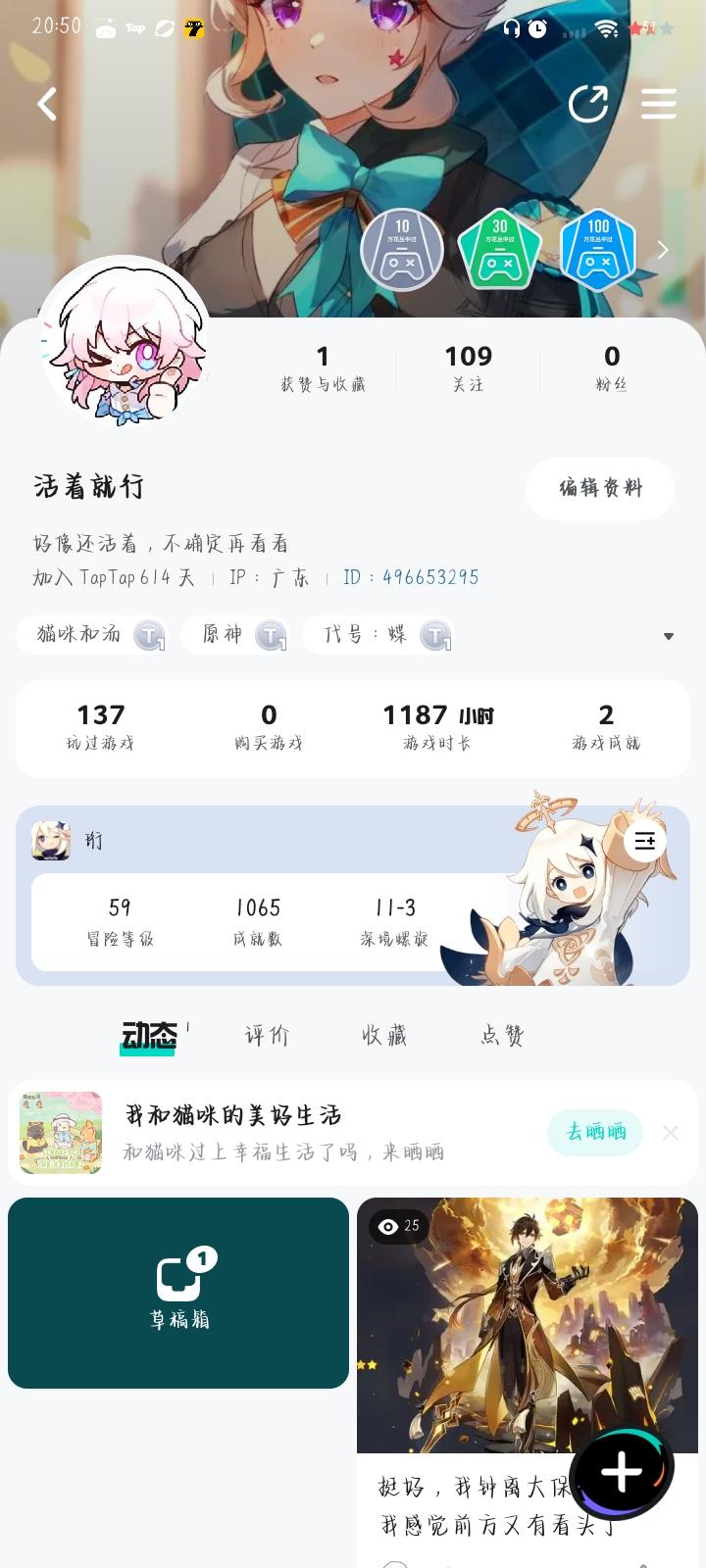Expand the tags with the down arrow
Viewport: 706px width, 1568px height.
point(668,635)
